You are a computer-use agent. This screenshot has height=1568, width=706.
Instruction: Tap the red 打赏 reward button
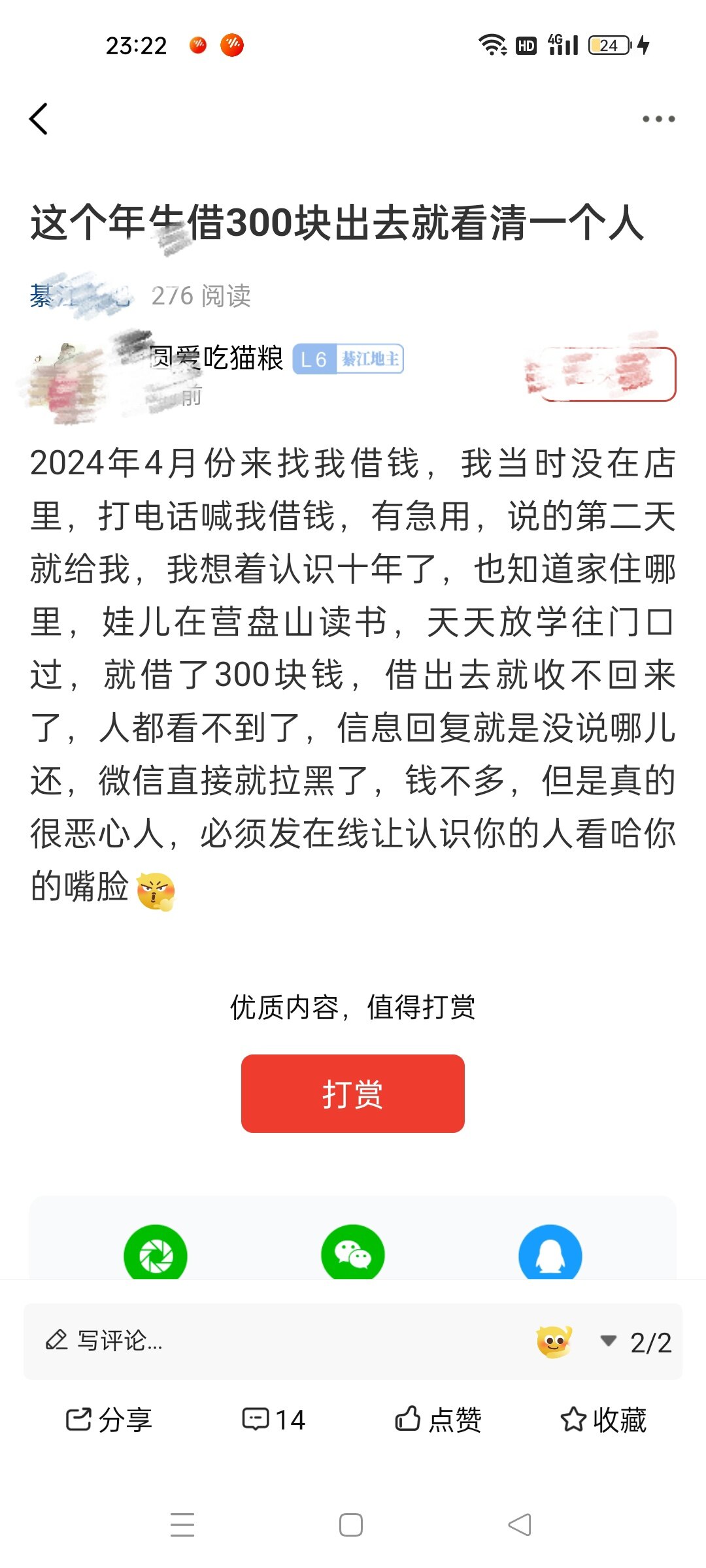[x=353, y=1094]
